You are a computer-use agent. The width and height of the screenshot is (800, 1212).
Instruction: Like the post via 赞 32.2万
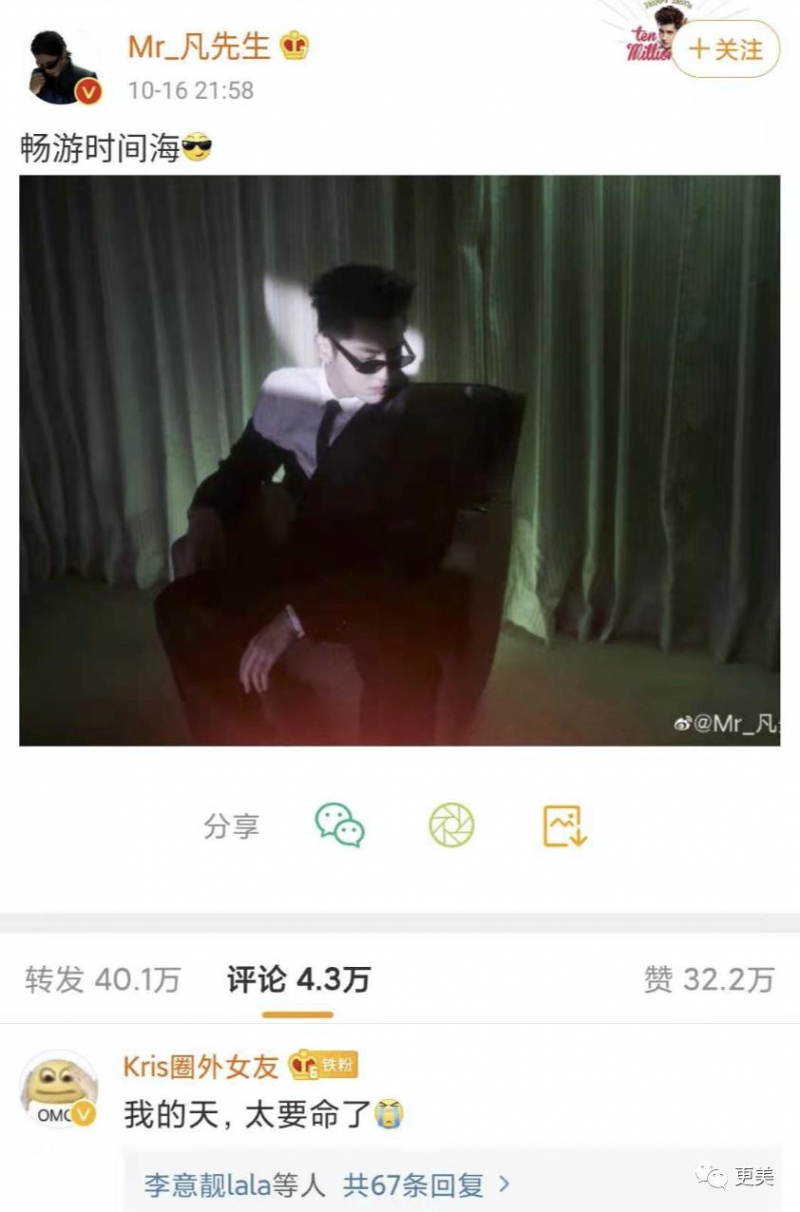pyautogui.click(x=709, y=979)
